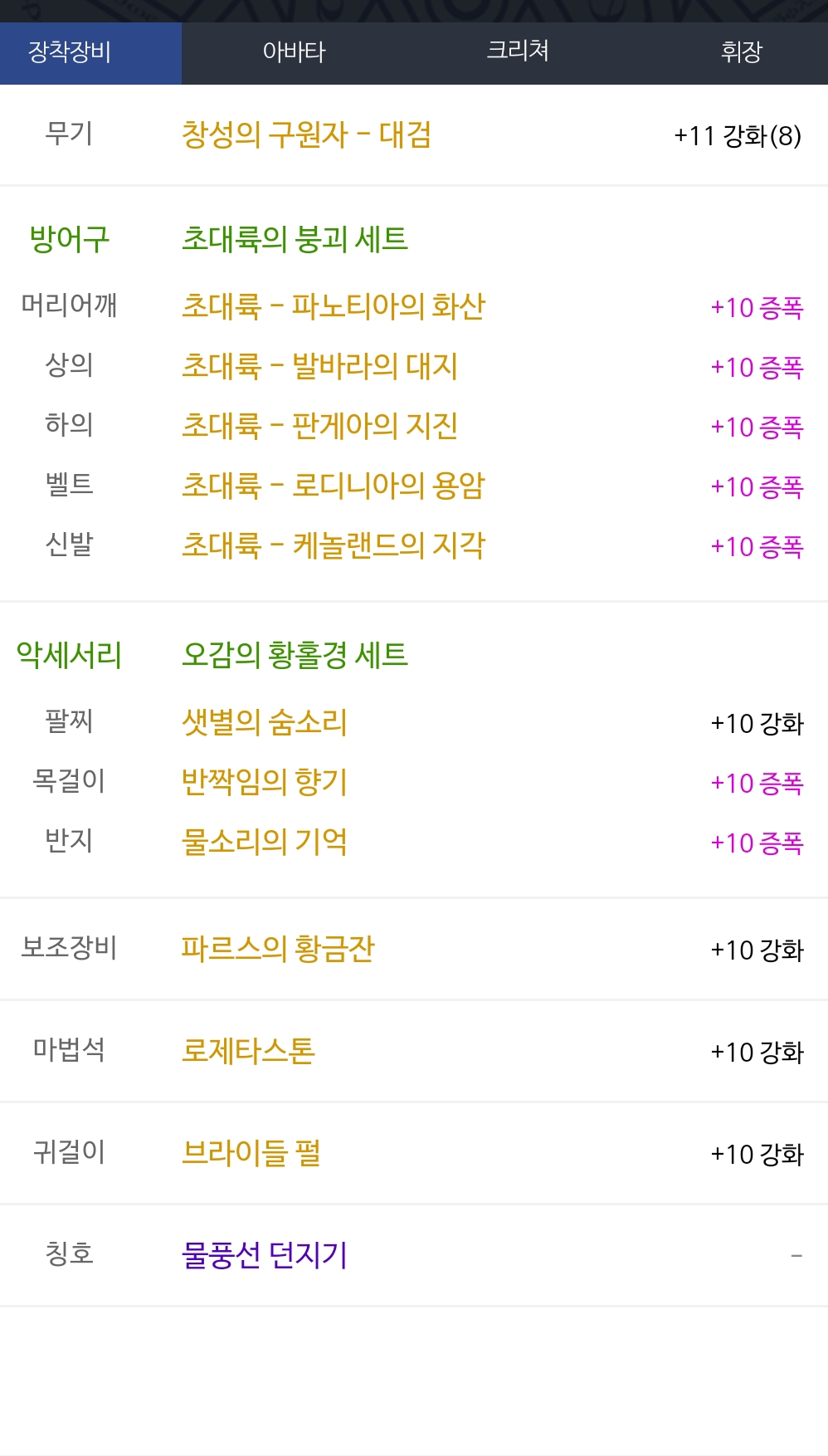The image size is (828, 1456).
Task: Tap 초대륙 - 판게아의 지진
Action: click(x=320, y=426)
